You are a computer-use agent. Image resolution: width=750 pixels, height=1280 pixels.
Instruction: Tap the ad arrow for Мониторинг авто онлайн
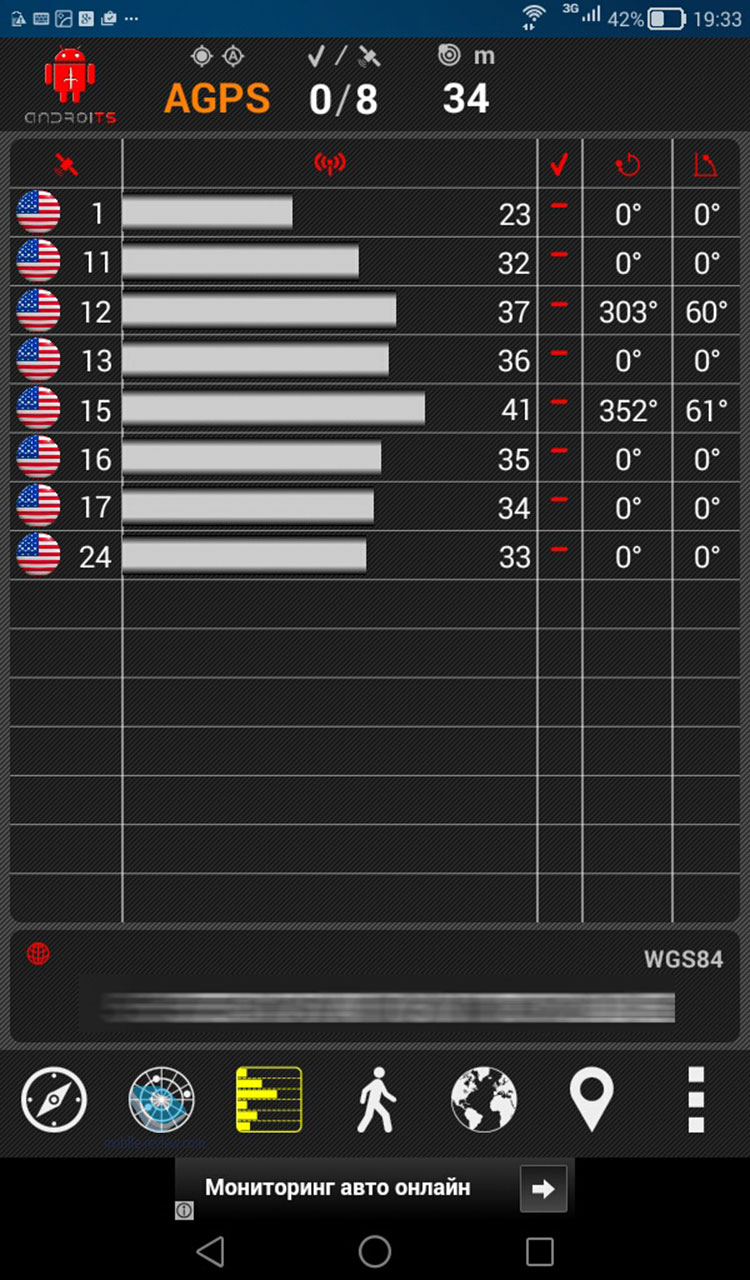[543, 1189]
